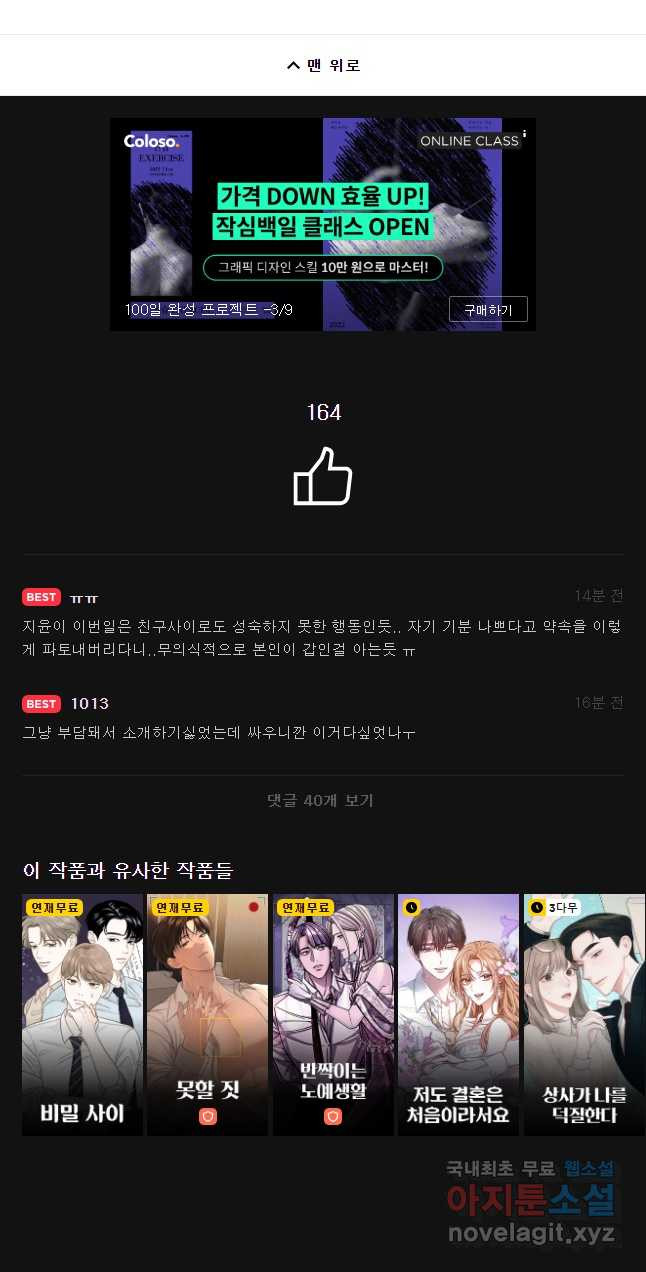Screen dimensions: 646x1272
Task: Tap the 맨 위로 back-to-top button
Action: [x=323, y=66]
